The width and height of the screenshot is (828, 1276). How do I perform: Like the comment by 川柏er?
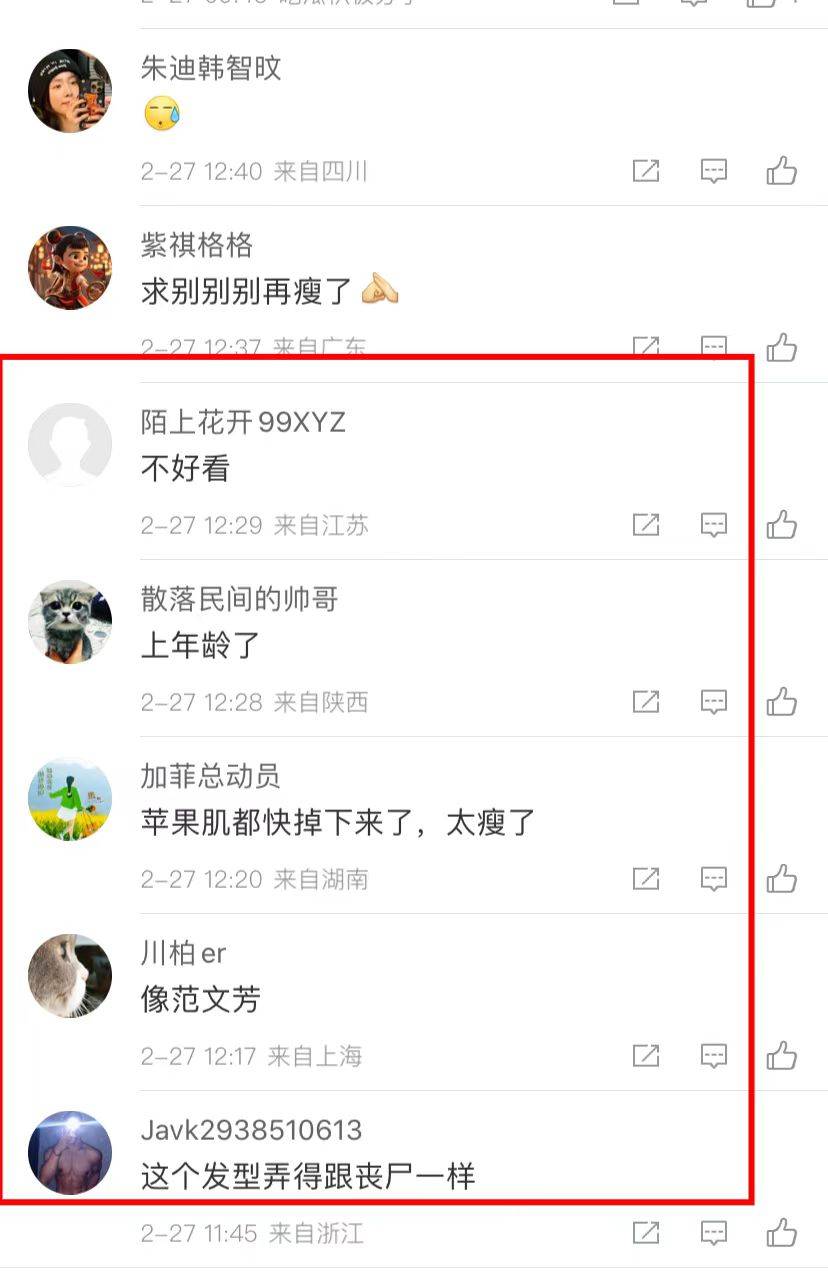(781, 1056)
